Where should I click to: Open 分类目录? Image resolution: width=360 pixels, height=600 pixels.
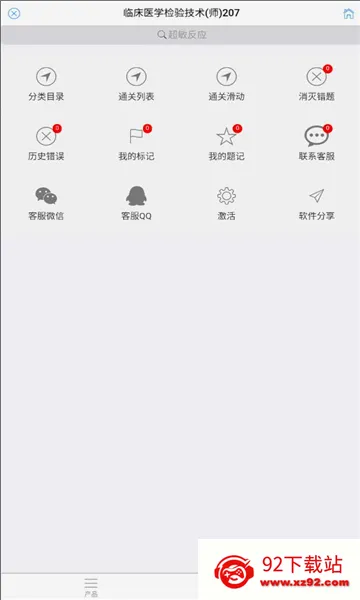46,85
